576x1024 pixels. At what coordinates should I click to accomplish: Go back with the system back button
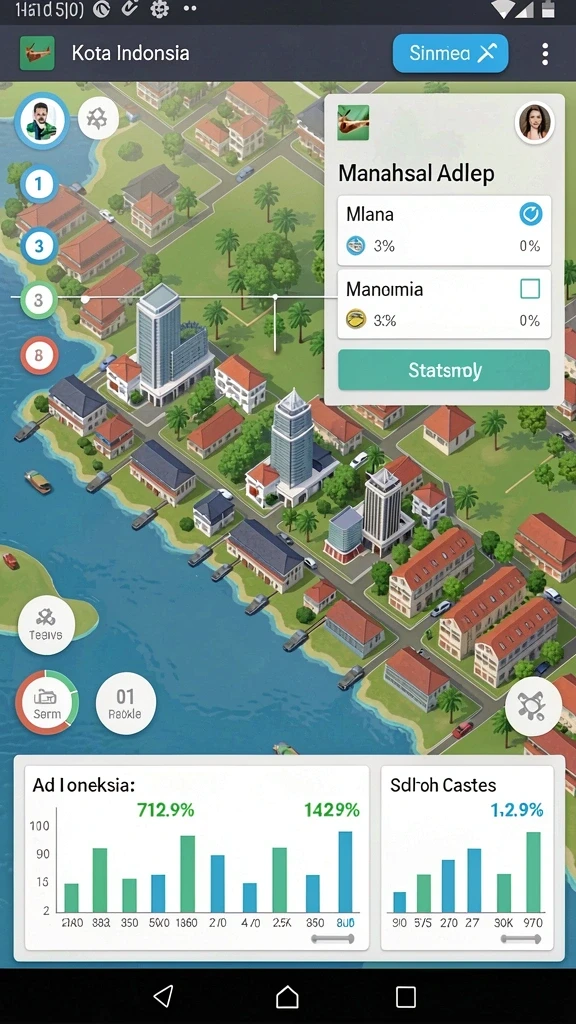point(163,996)
